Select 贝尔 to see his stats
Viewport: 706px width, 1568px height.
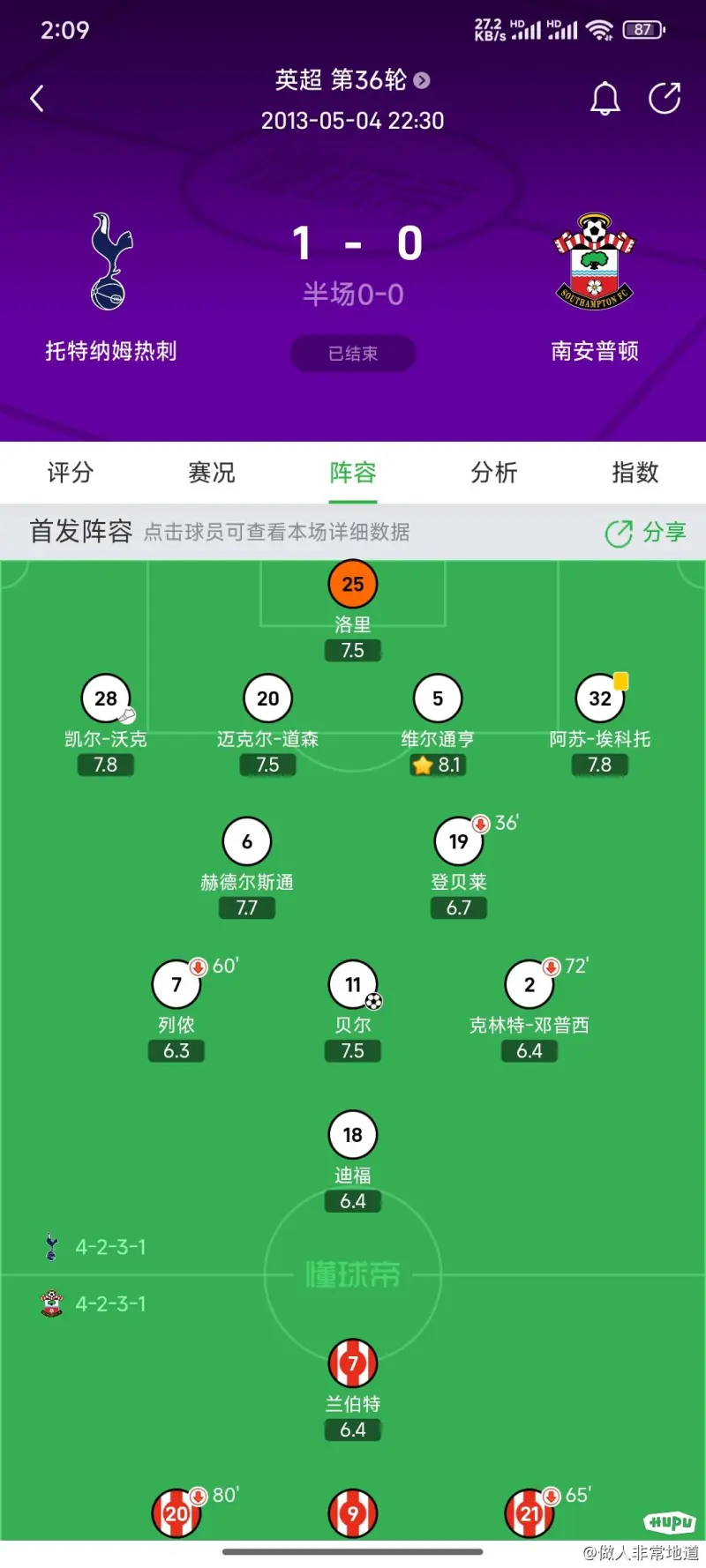353,1012
